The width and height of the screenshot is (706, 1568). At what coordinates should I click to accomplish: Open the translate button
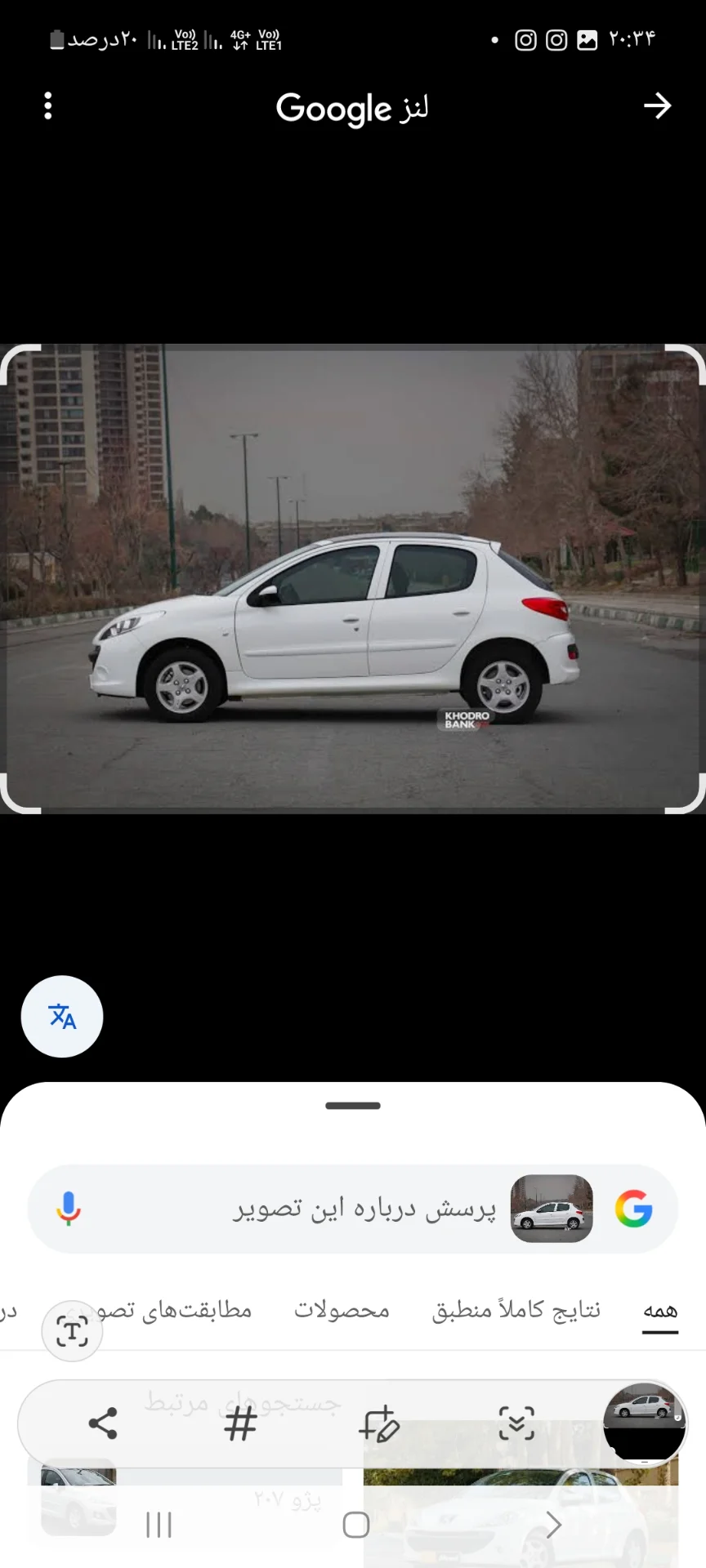pos(62,1017)
